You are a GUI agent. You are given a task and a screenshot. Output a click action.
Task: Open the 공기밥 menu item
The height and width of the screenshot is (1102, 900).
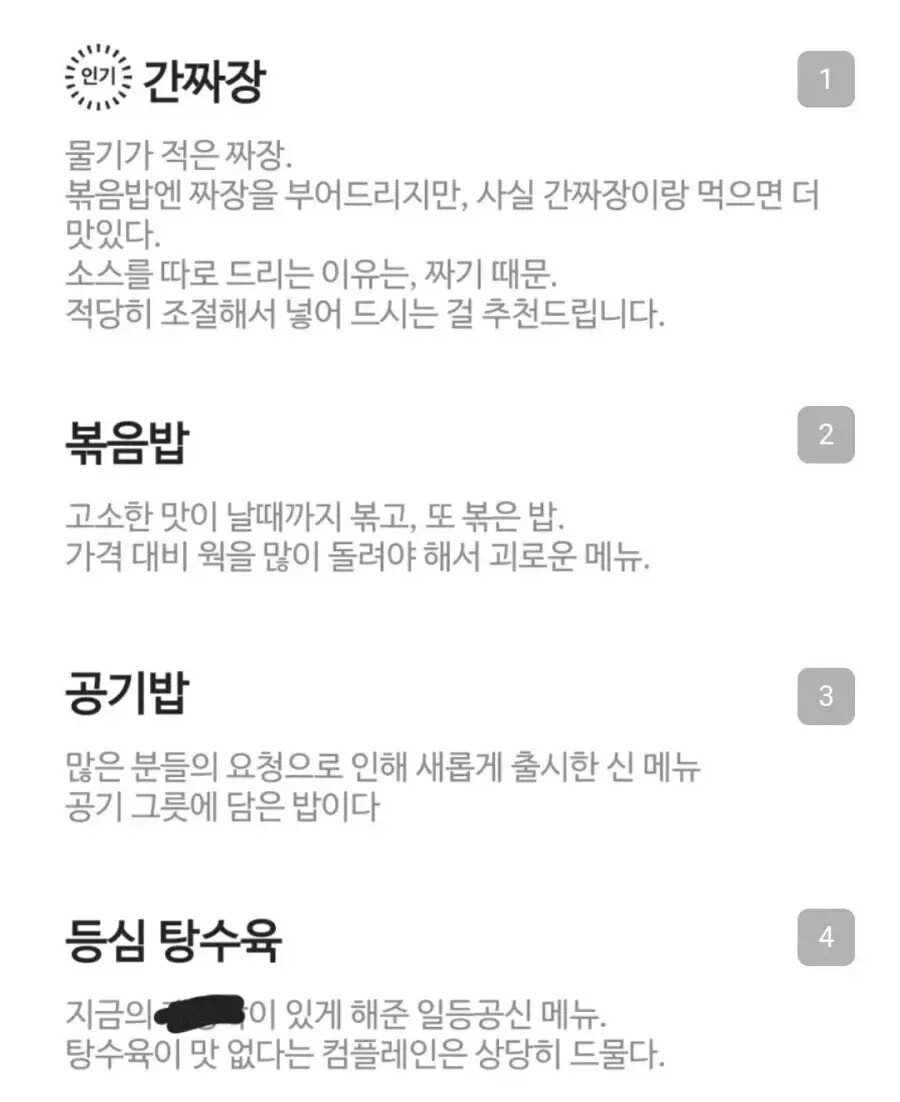coord(127,692)
